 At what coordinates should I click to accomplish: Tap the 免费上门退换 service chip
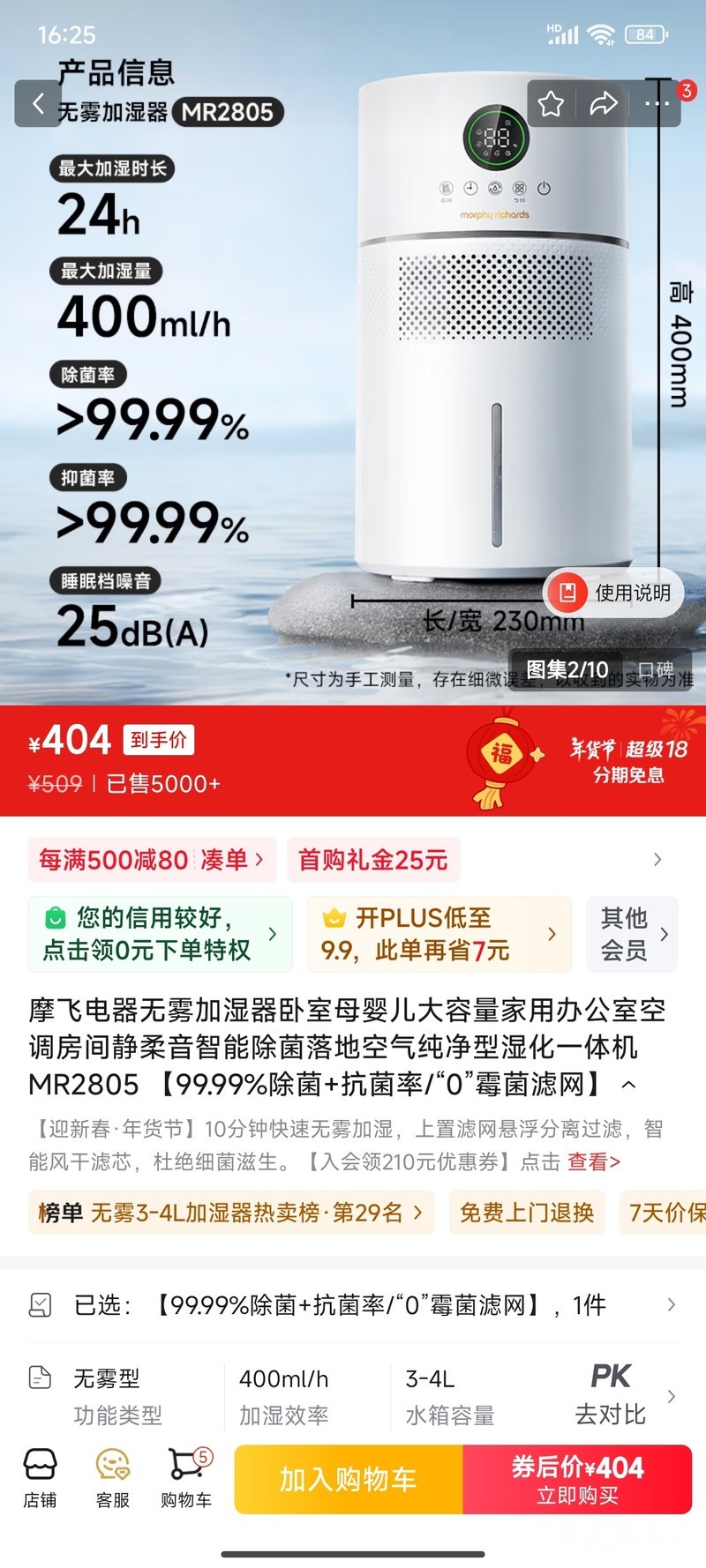[x=527, y=1213]
